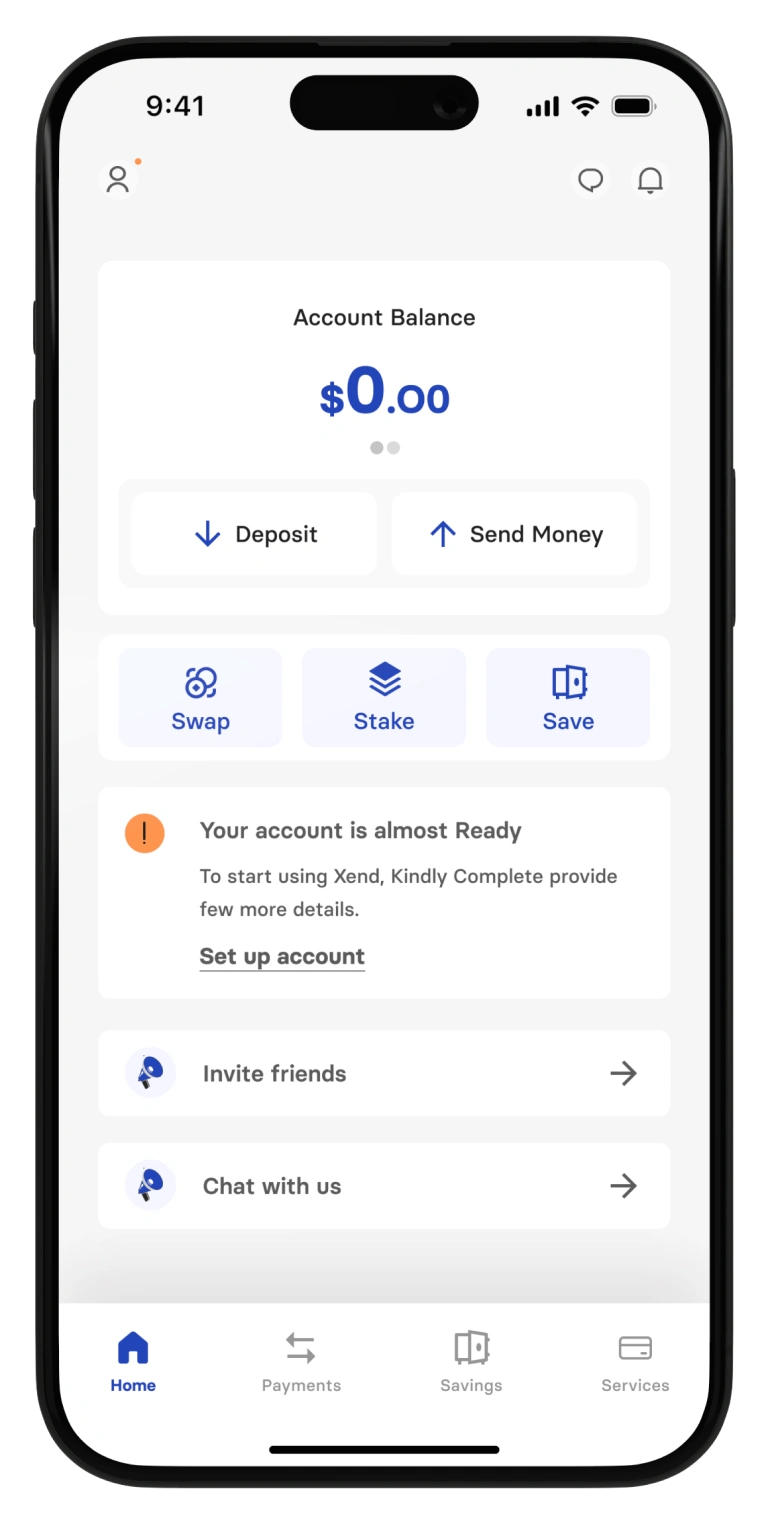Switch to the Services tab

[635, 1361]
